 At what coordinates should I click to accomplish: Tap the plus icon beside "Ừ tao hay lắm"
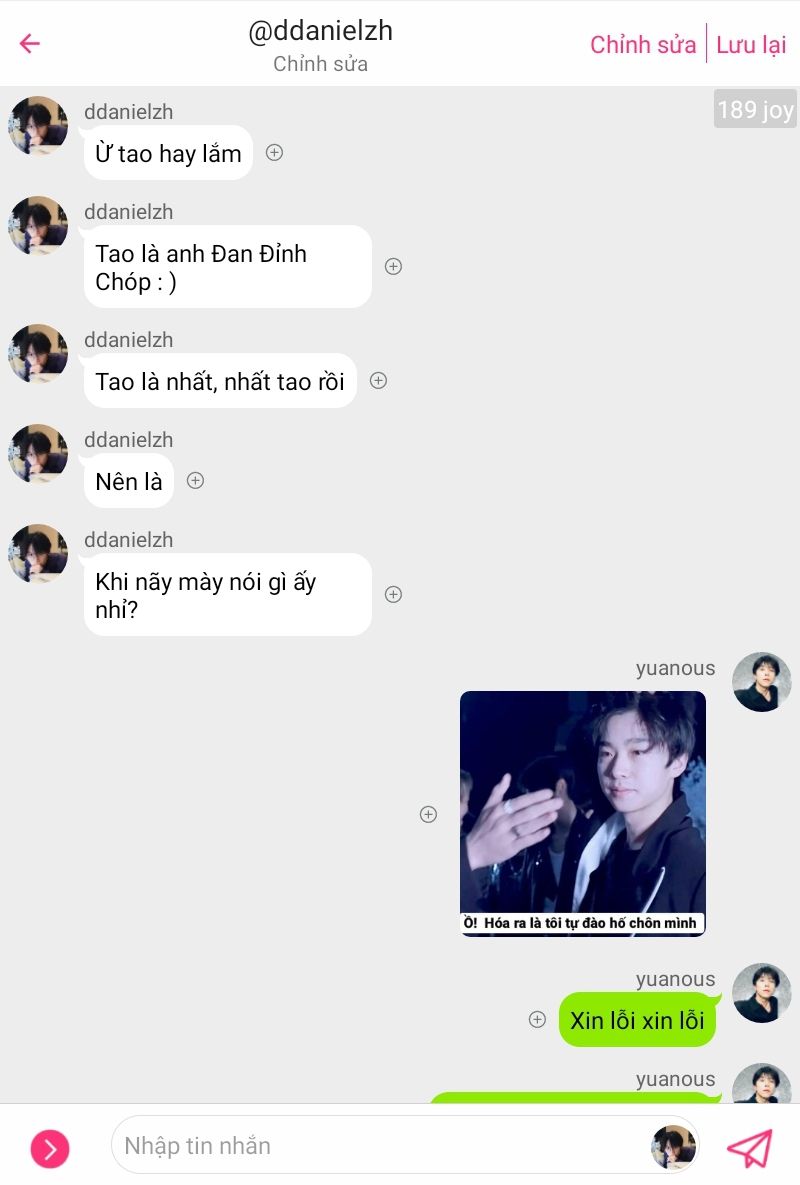point(274,153)
